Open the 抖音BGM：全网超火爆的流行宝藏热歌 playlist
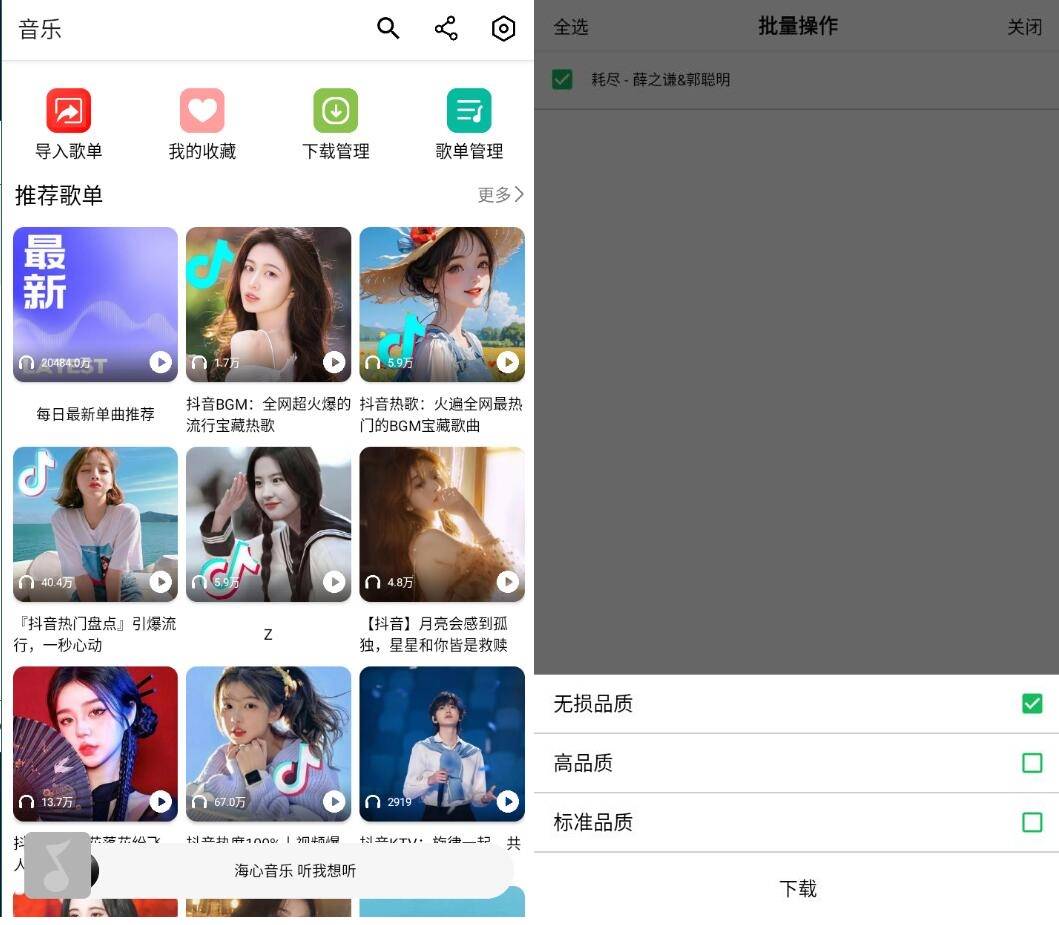The image size is (1059, 925). [268, 305]
